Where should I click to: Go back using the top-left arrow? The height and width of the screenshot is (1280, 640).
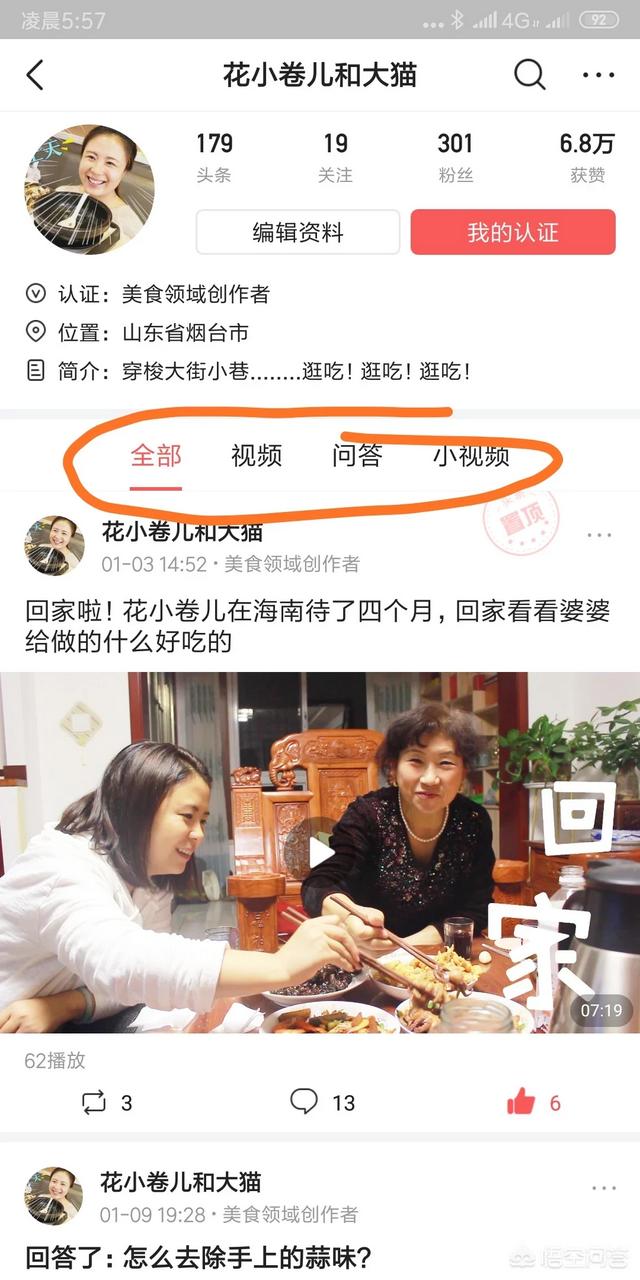[36, 75]
